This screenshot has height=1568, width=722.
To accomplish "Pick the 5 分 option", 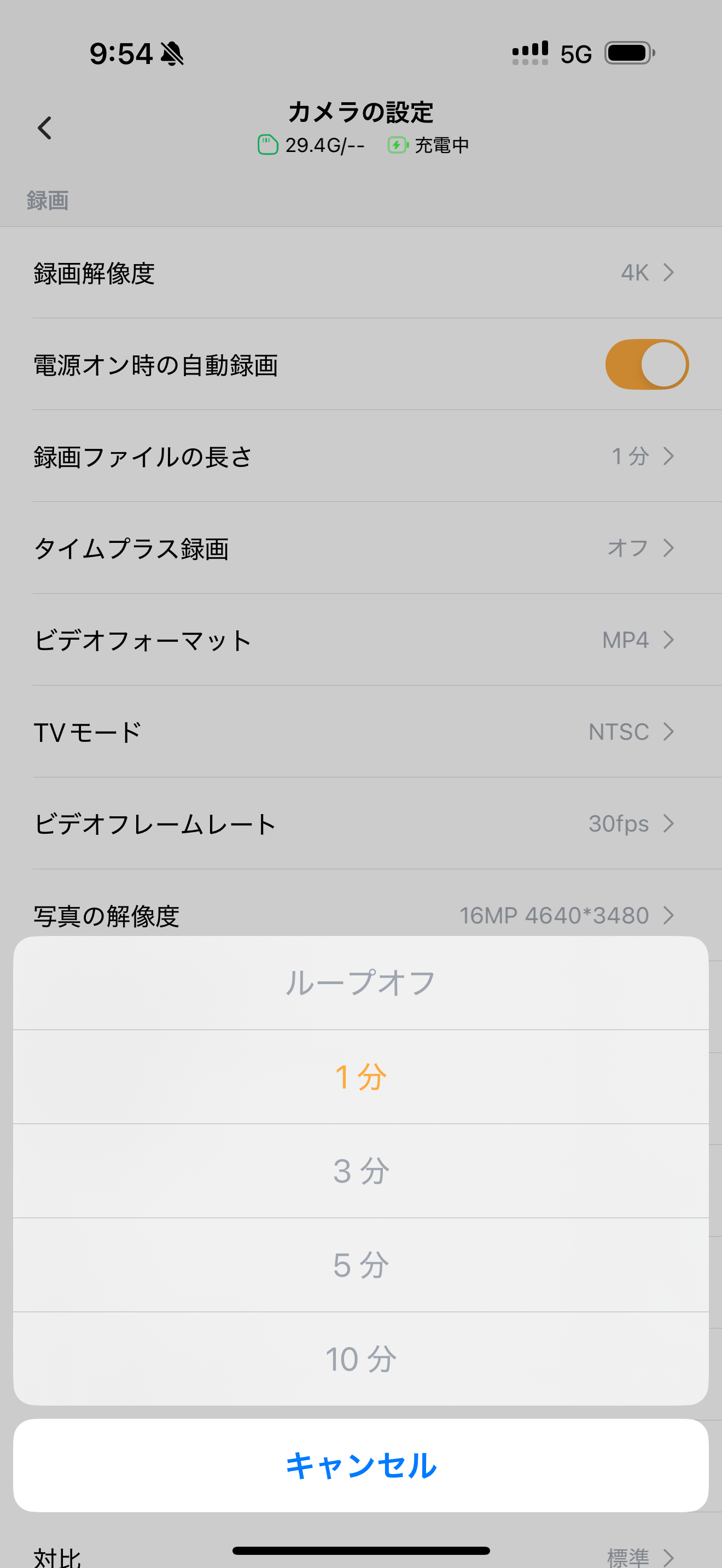I will [360, 1265].
